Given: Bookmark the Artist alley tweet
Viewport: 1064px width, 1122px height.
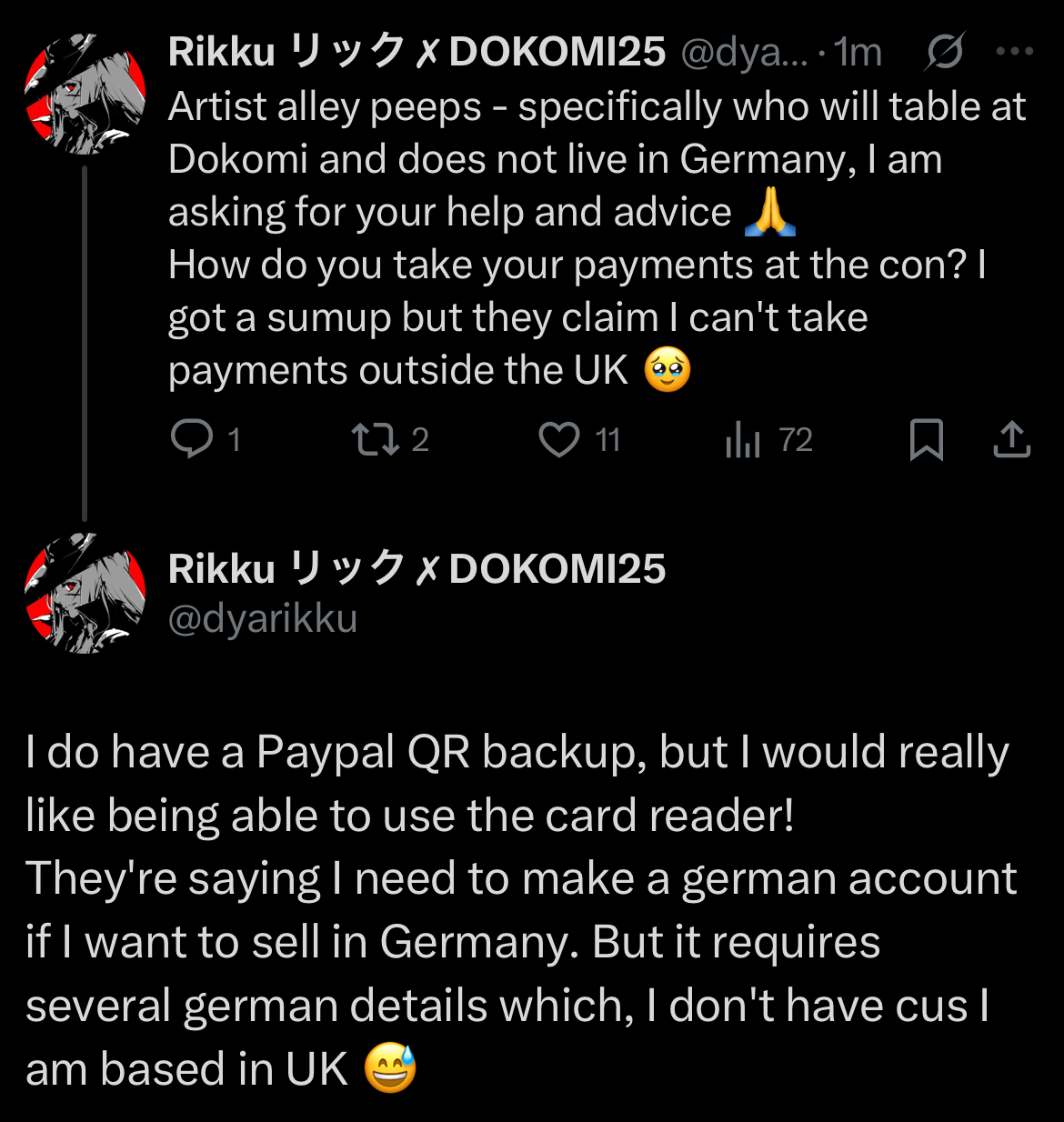Looking at the screenshot, I should tap(926, 440).
